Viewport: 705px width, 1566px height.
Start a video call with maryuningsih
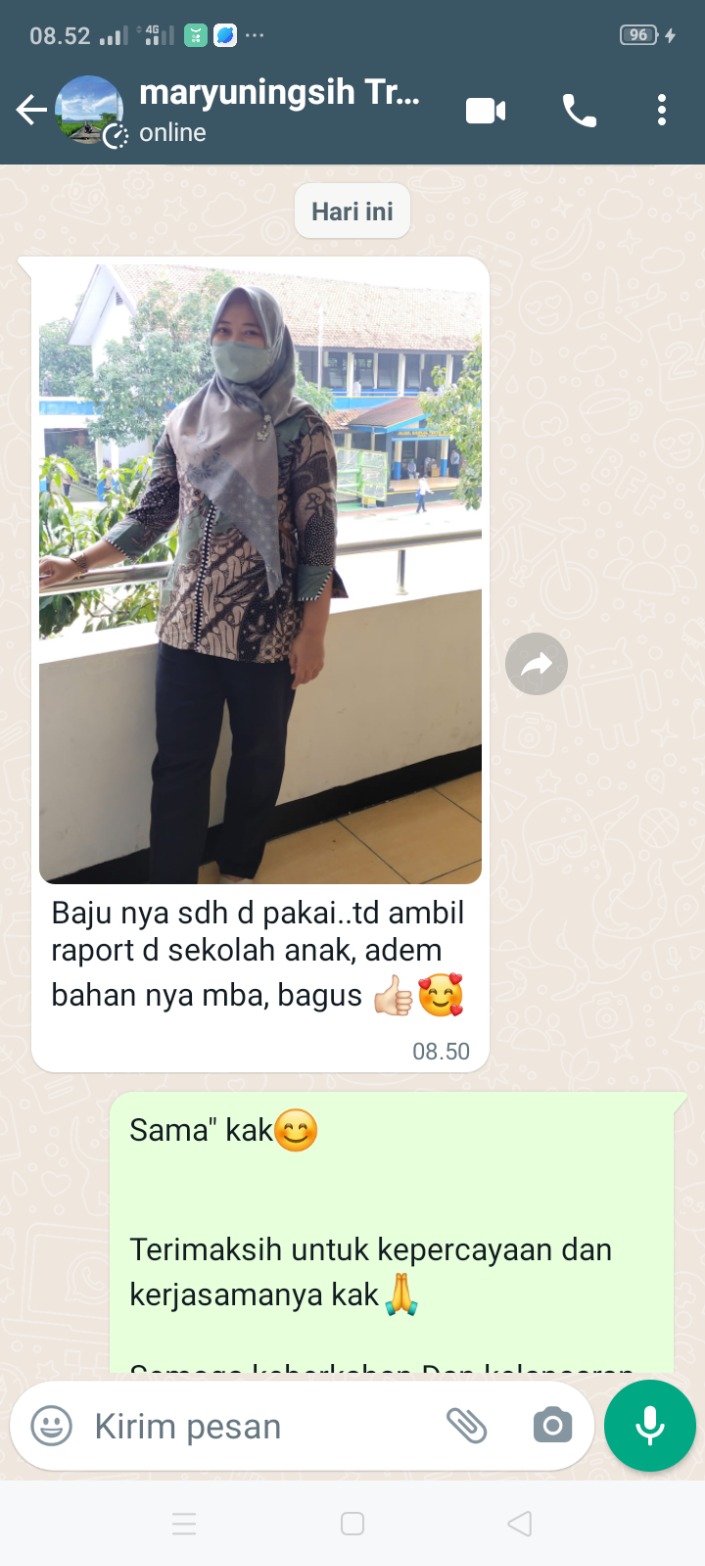point(486,110)
